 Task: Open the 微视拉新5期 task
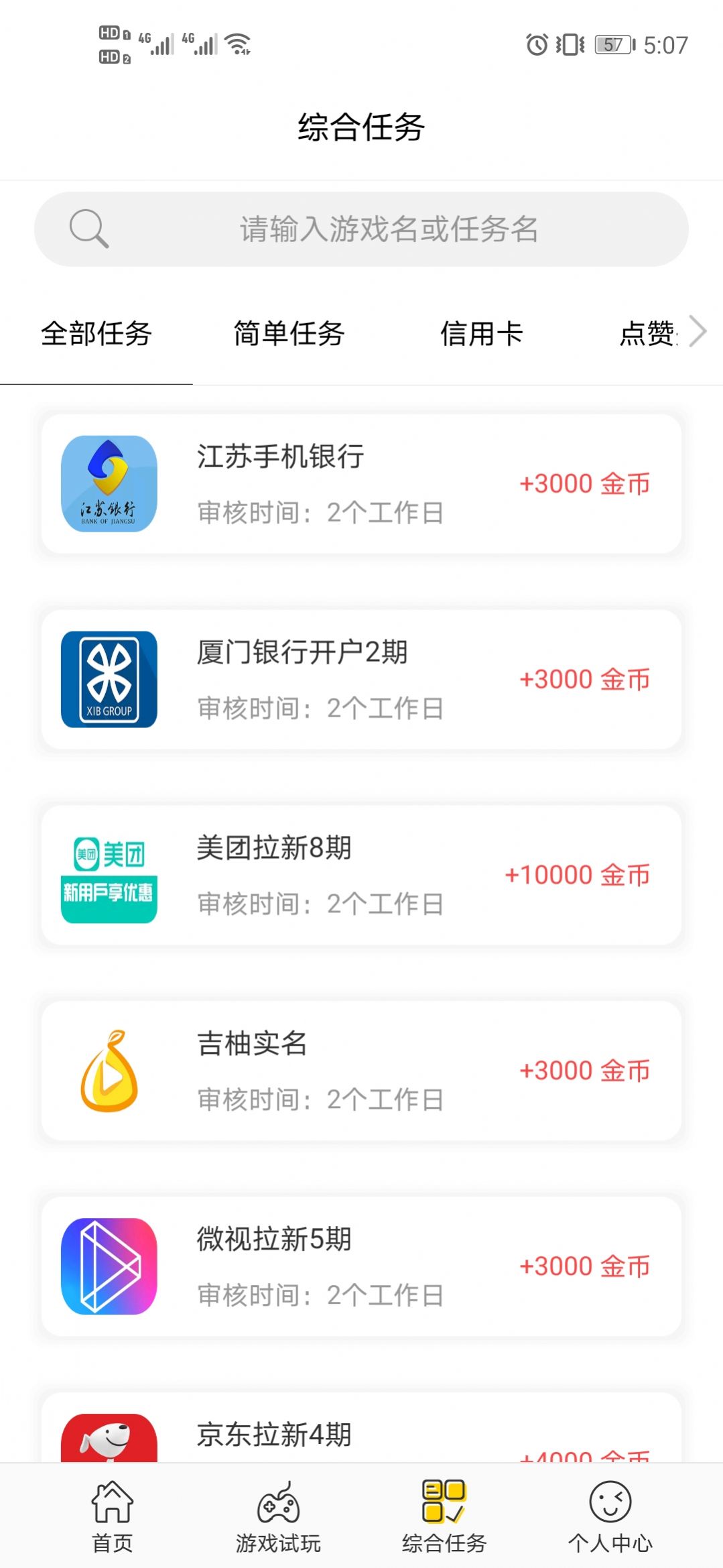point(362,1267)
